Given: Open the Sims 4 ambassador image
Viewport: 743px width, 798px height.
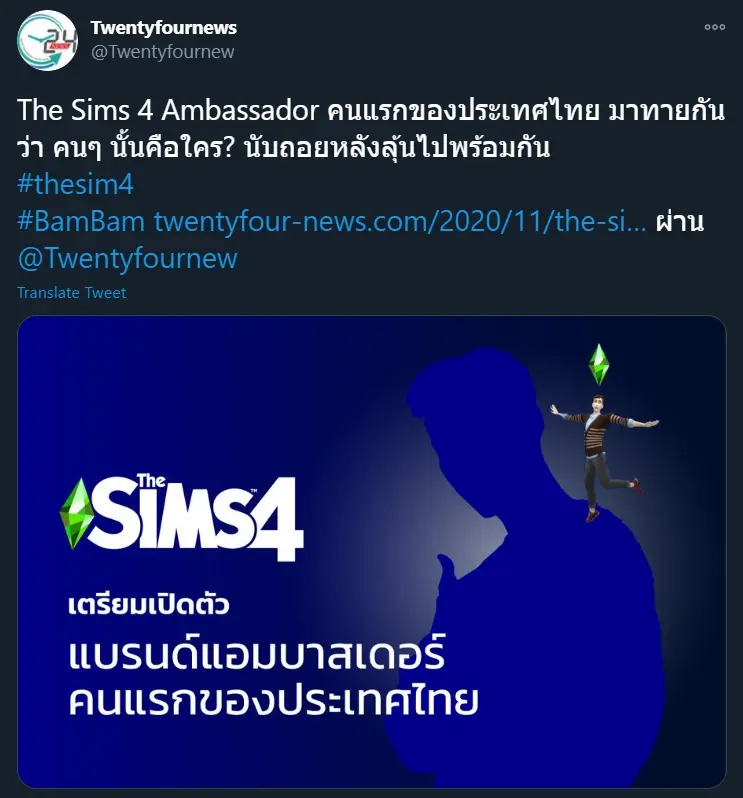Looking at the screenshot, I should click(x=371, y=551).
